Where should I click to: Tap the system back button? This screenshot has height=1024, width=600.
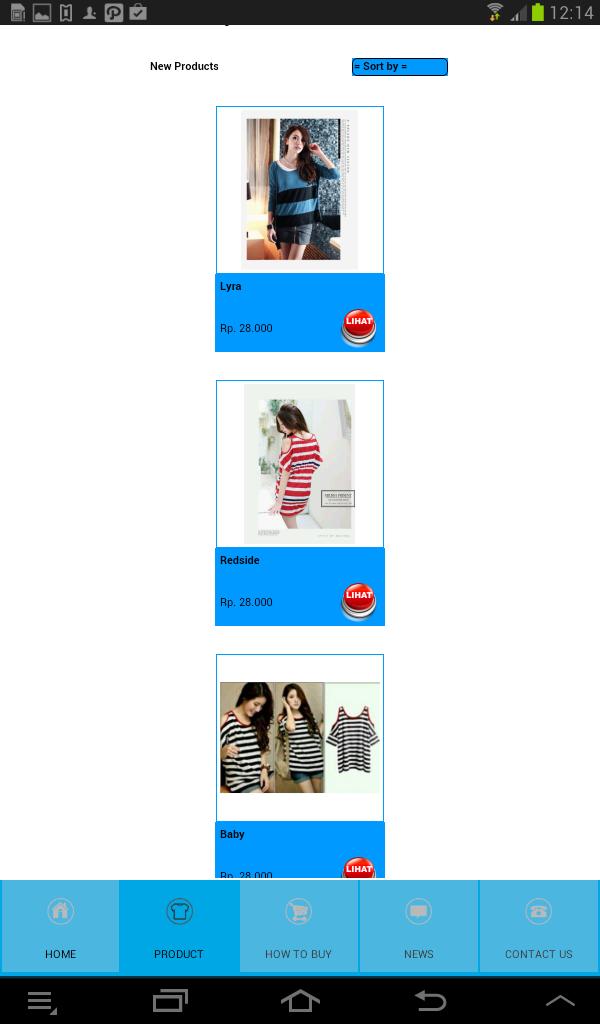point(430,1000)
